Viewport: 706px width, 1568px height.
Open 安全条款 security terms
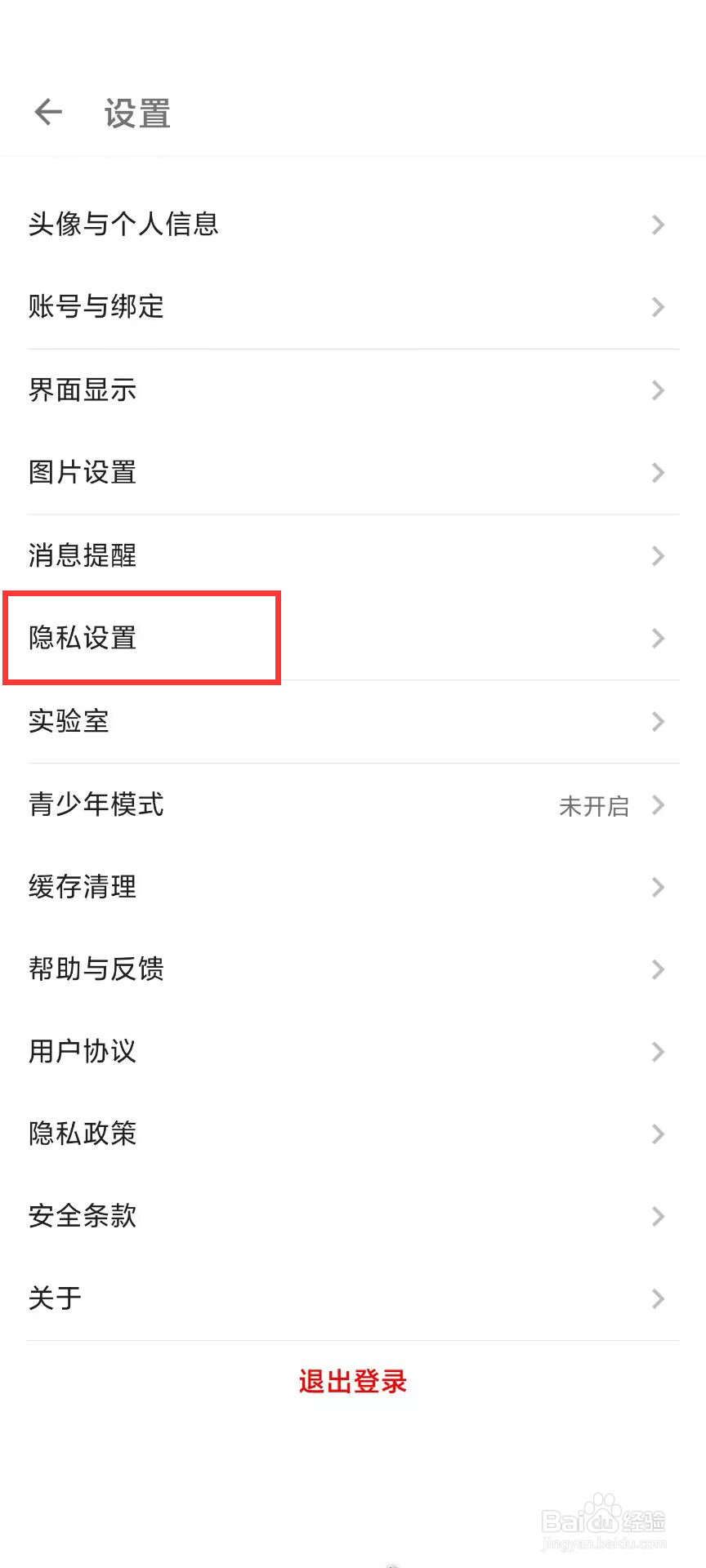coord(82,1217)
